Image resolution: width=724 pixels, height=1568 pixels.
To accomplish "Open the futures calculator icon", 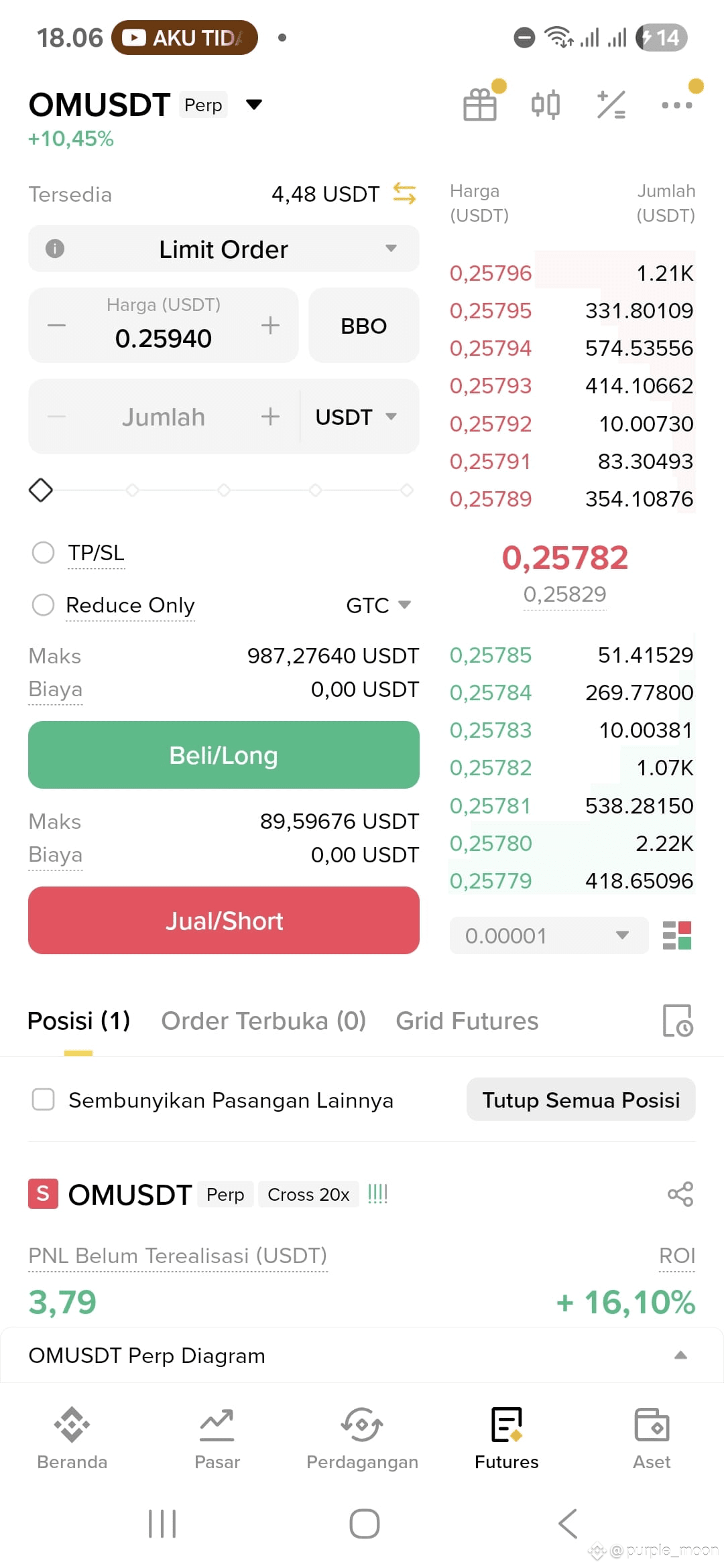I will click(611, 105).
